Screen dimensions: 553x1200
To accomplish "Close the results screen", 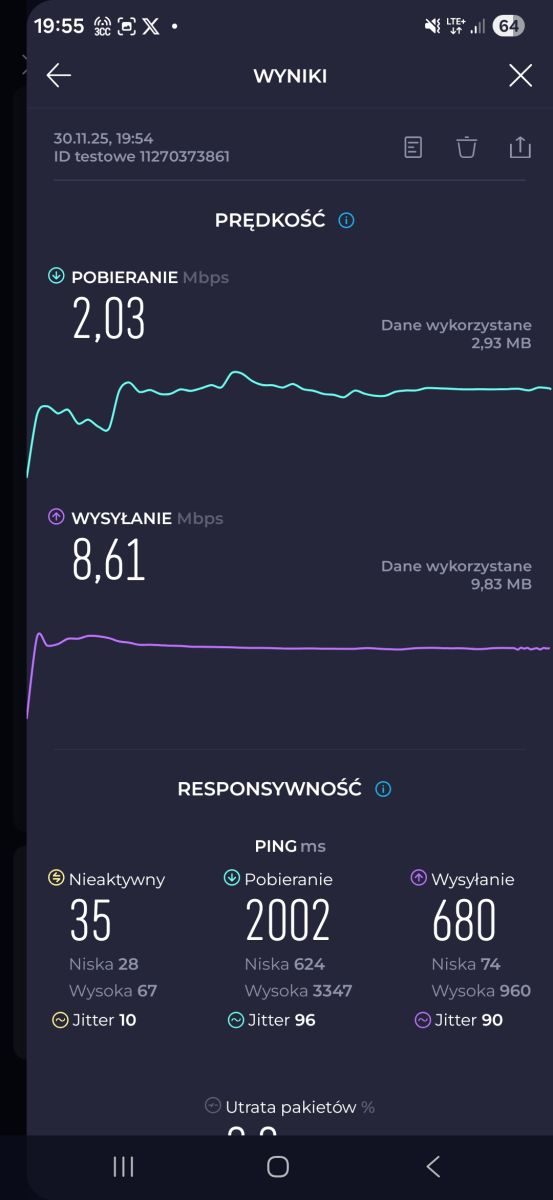I will point(520,76).
